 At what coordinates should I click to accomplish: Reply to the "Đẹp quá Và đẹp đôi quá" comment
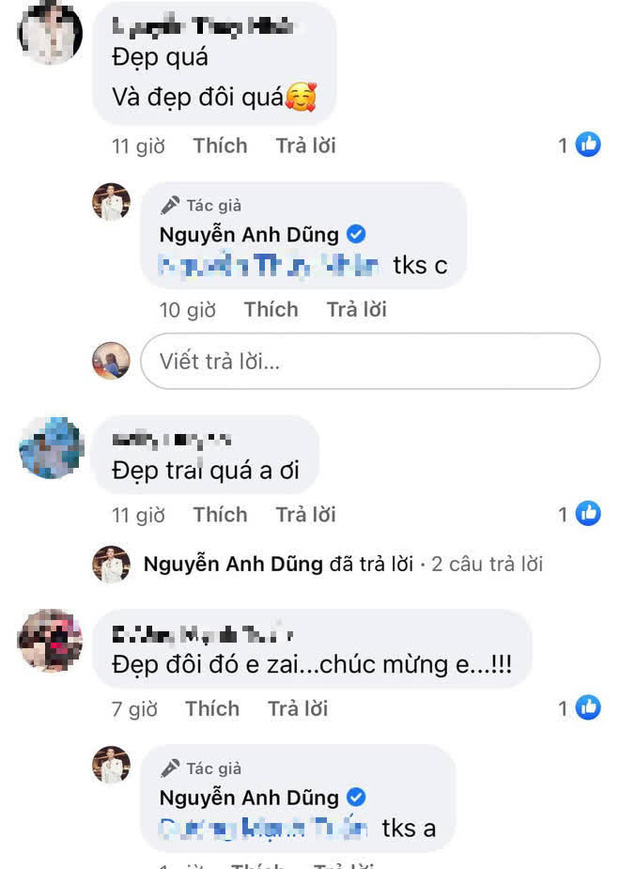pos(305,146)
